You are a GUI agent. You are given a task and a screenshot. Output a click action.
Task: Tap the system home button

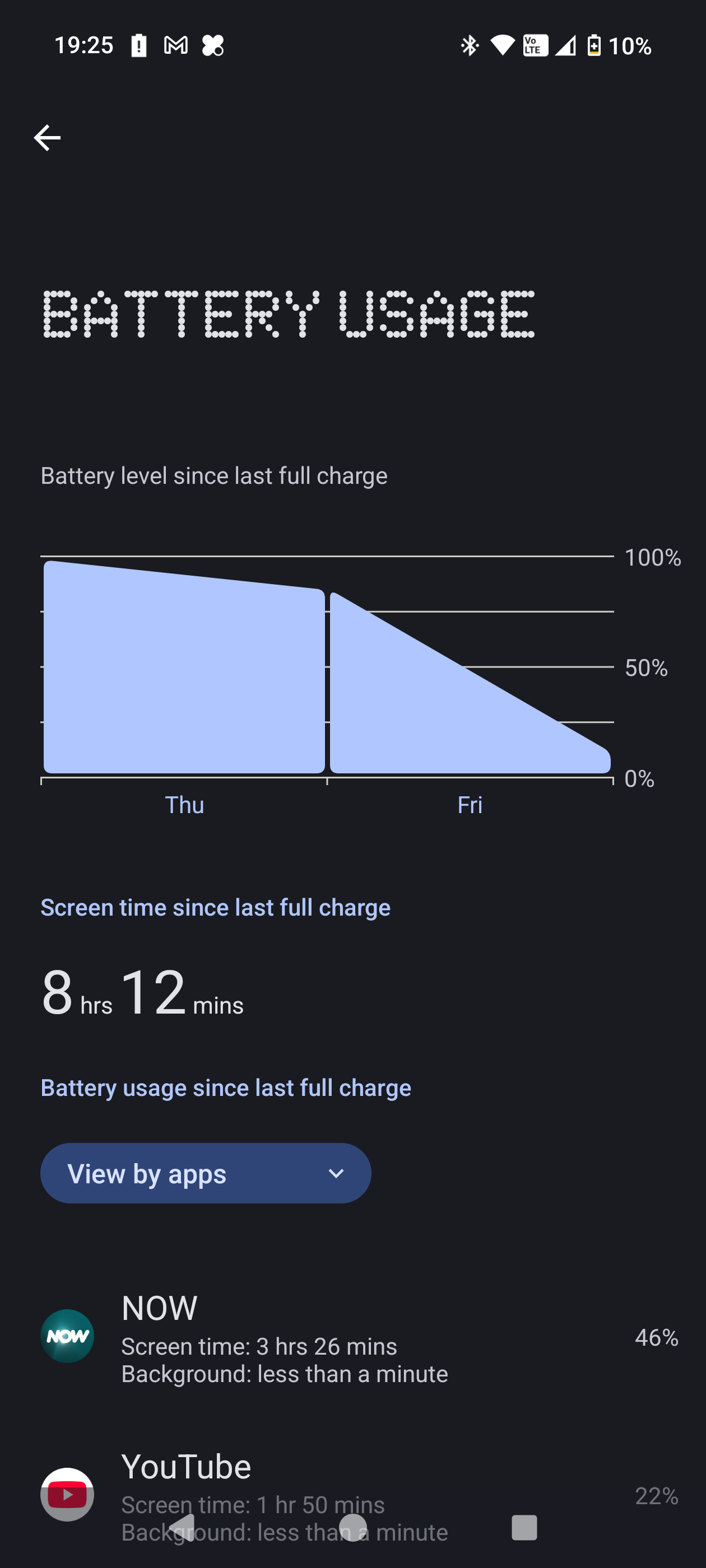(x=352, y=1527)
